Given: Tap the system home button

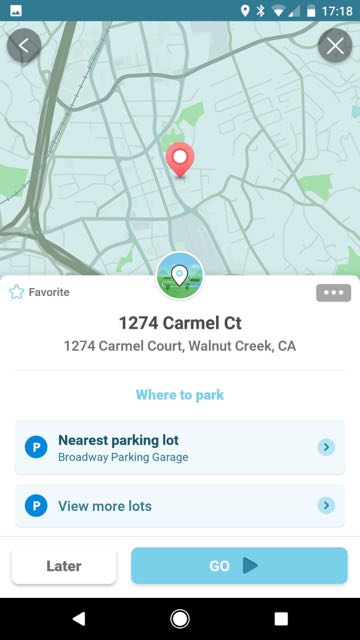Looking at the screenshot, I should [x=180, y=619].
